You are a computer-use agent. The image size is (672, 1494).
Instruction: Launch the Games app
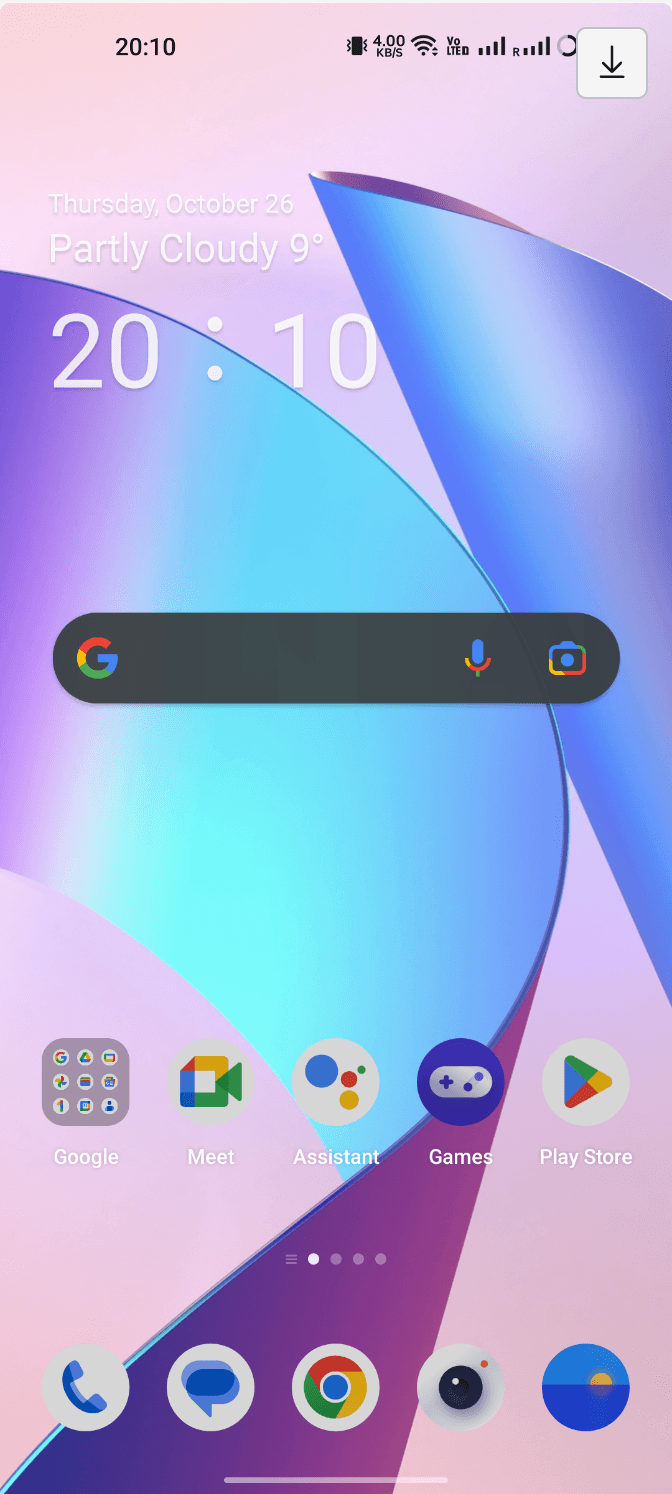coord(461,1083)
